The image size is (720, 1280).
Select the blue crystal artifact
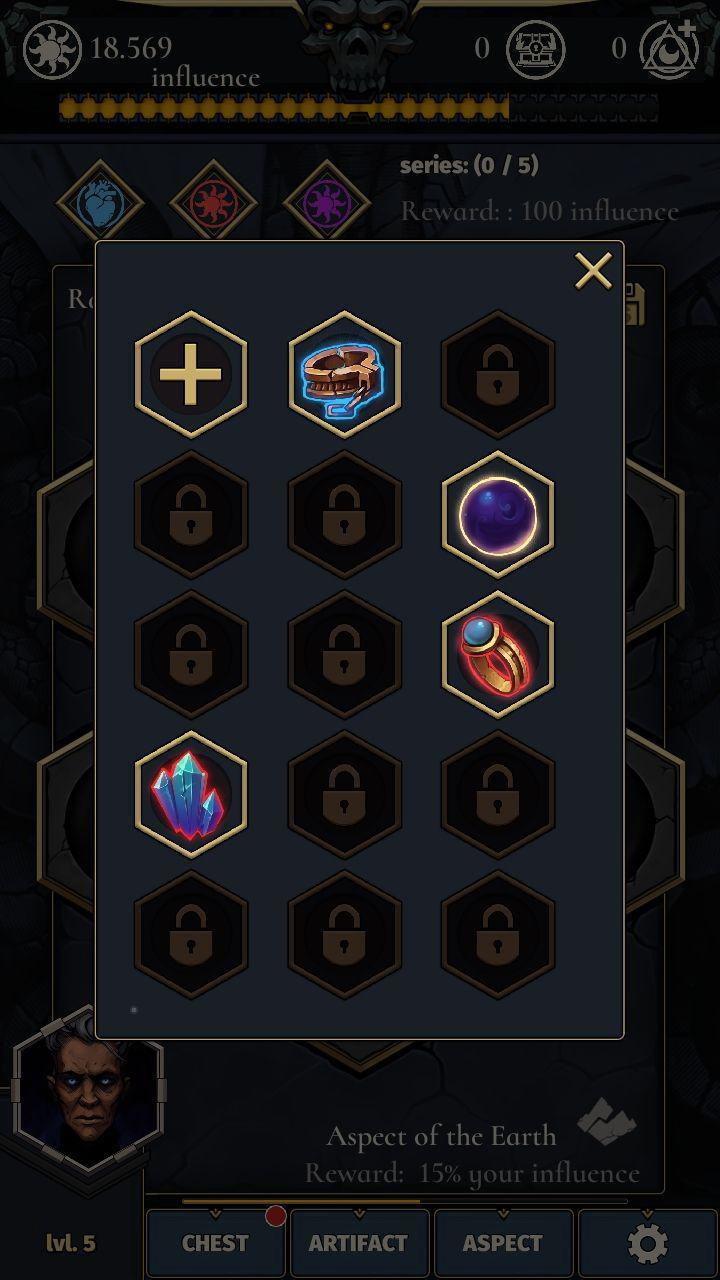click(191, 794)
